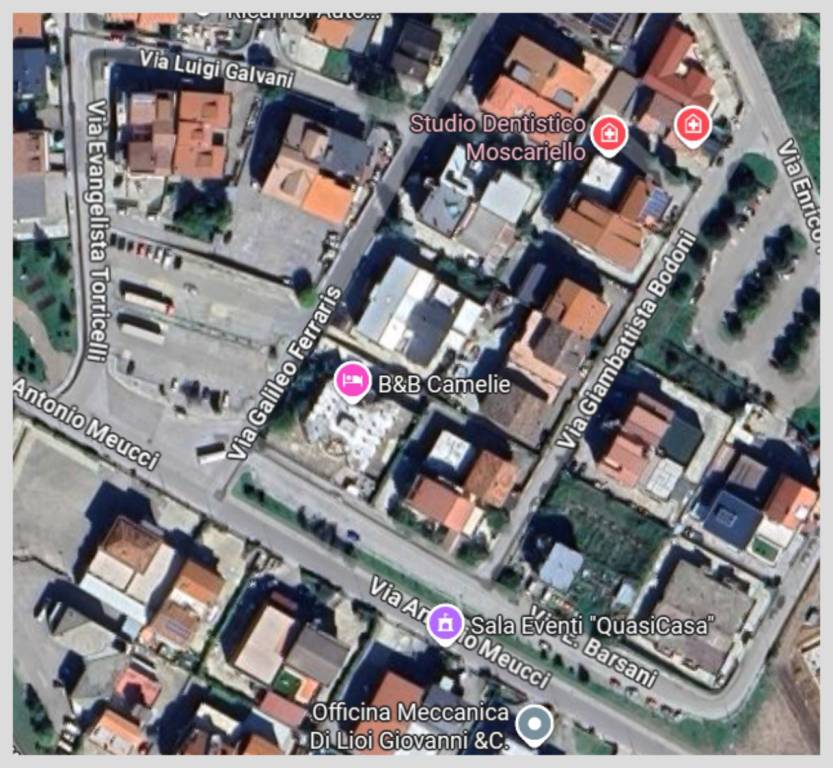The image size is (833, 768).
Task: Tap the Officina Meccanica Di Lioi Giovanni pin
Action: point(536,723)
